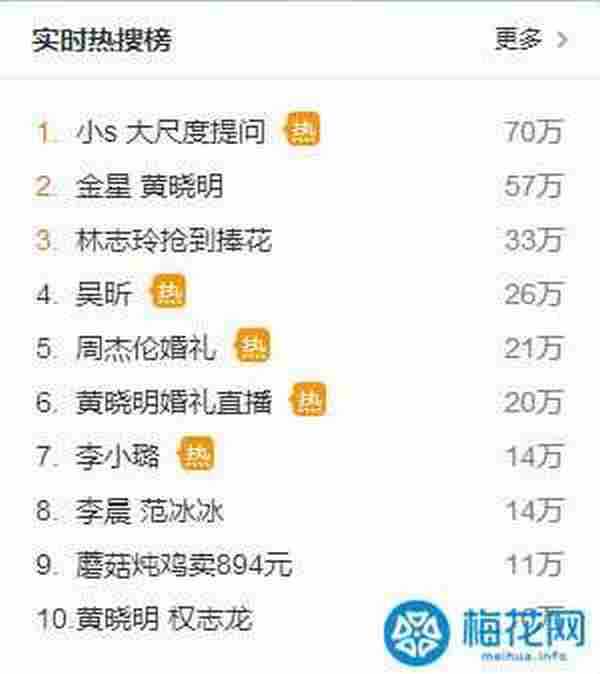
Task: Open 更多 to see full hot search list
Action: (530, 39)
